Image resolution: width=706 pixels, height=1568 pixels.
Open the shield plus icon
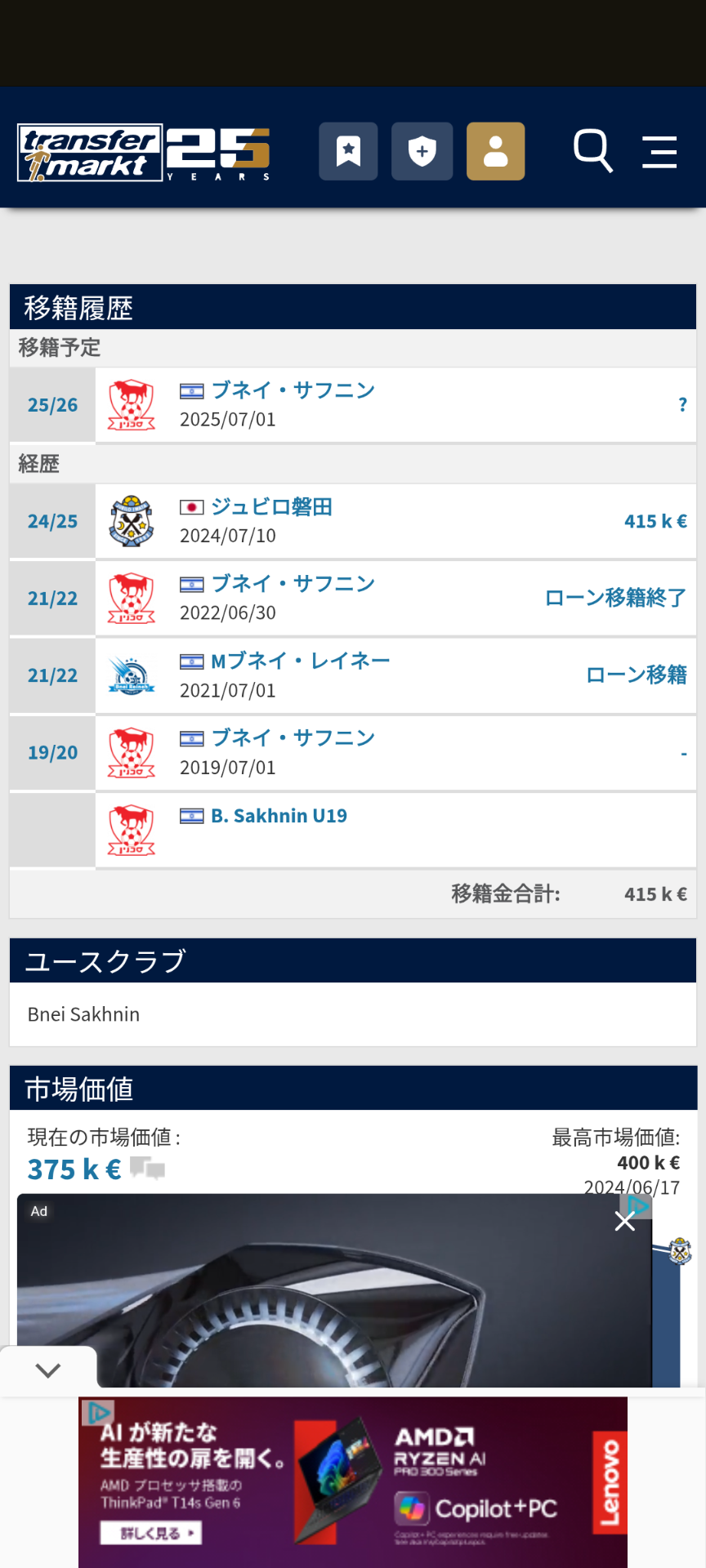(422, 151)
